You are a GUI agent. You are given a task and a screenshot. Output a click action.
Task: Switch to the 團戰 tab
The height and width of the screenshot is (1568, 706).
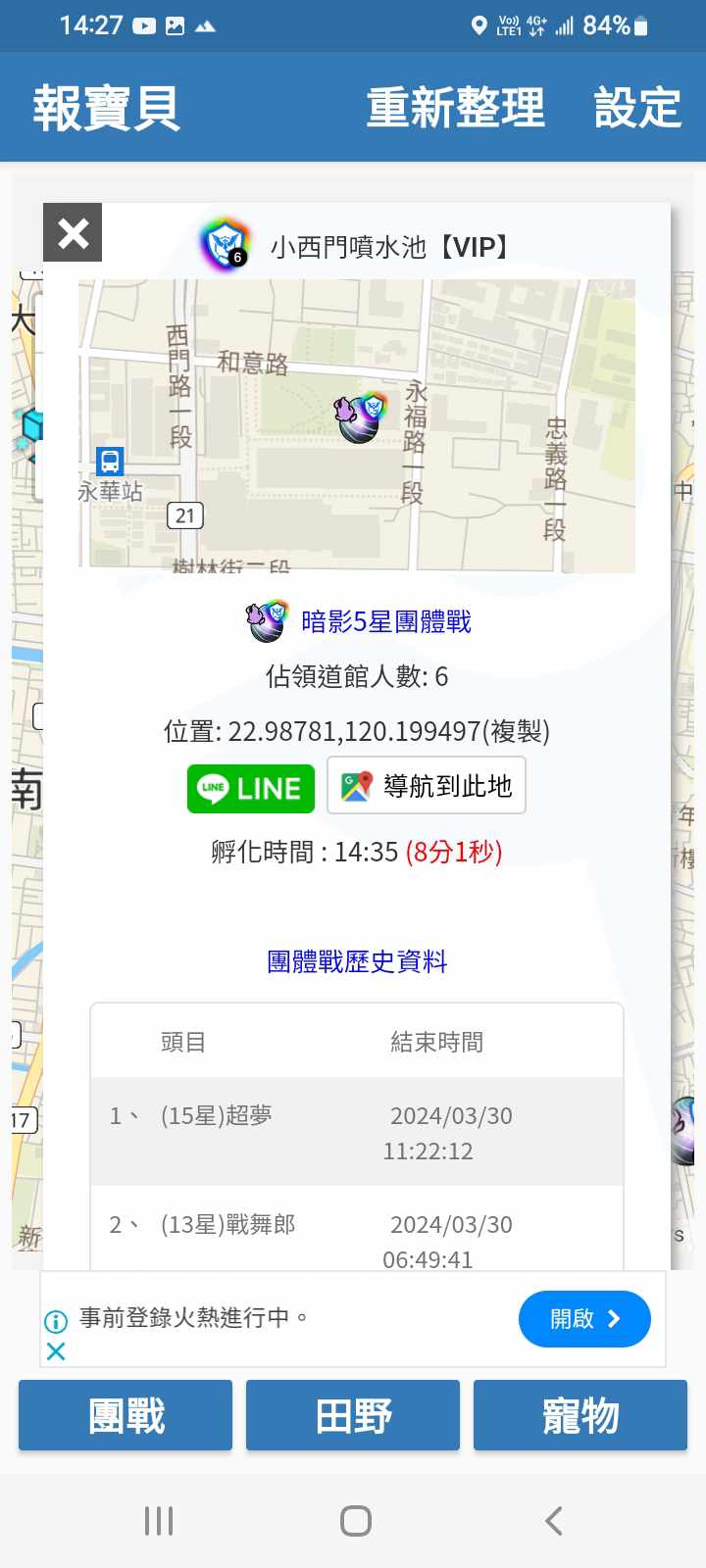pyautogui.click(x=126, y=1416)
